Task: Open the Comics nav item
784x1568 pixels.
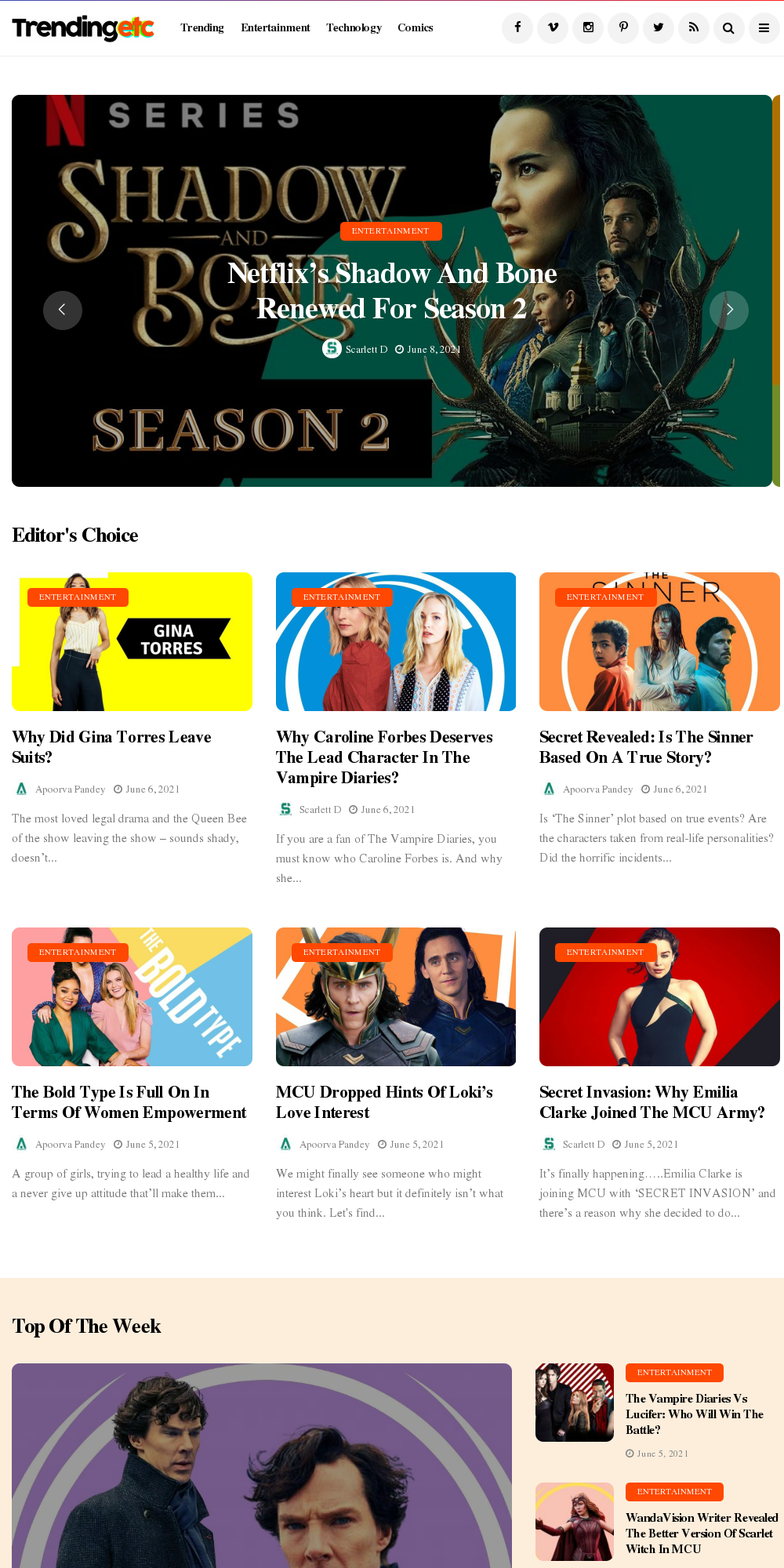Action: click(x=415, y=28)
